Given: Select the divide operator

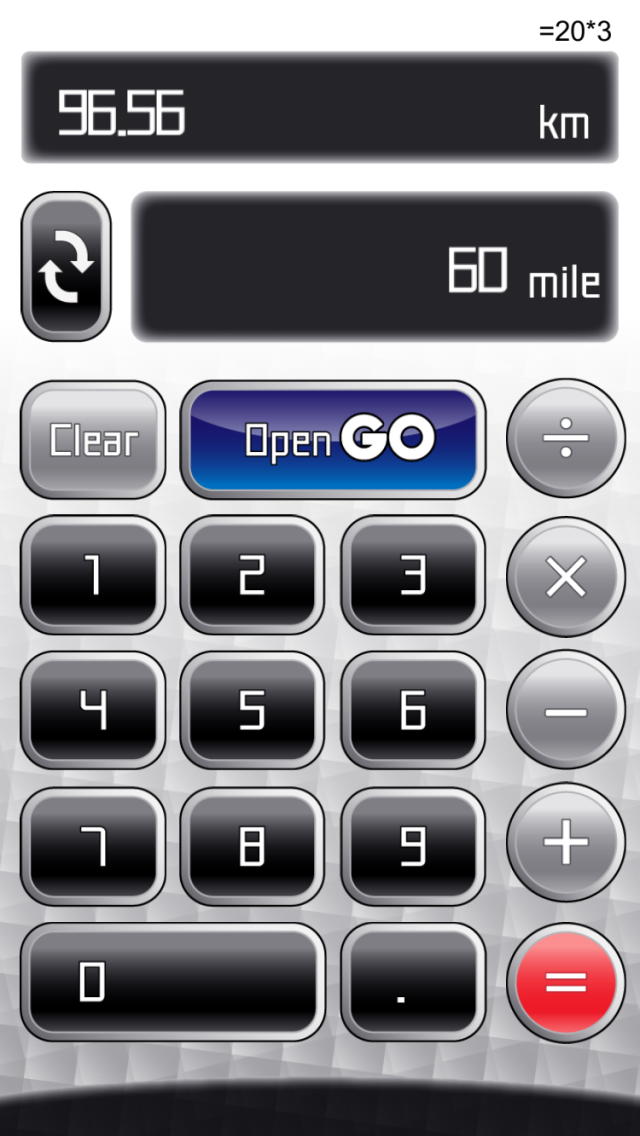Looking at the screenshot, I should pyautogui.click(x=565, y=438).
